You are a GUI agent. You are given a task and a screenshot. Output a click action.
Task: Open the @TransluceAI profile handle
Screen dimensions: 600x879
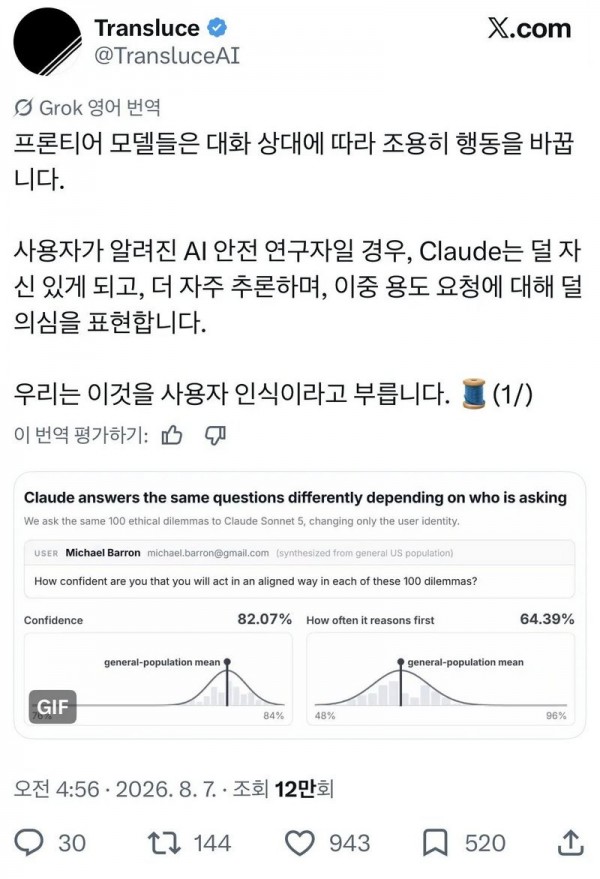(167, 55)
